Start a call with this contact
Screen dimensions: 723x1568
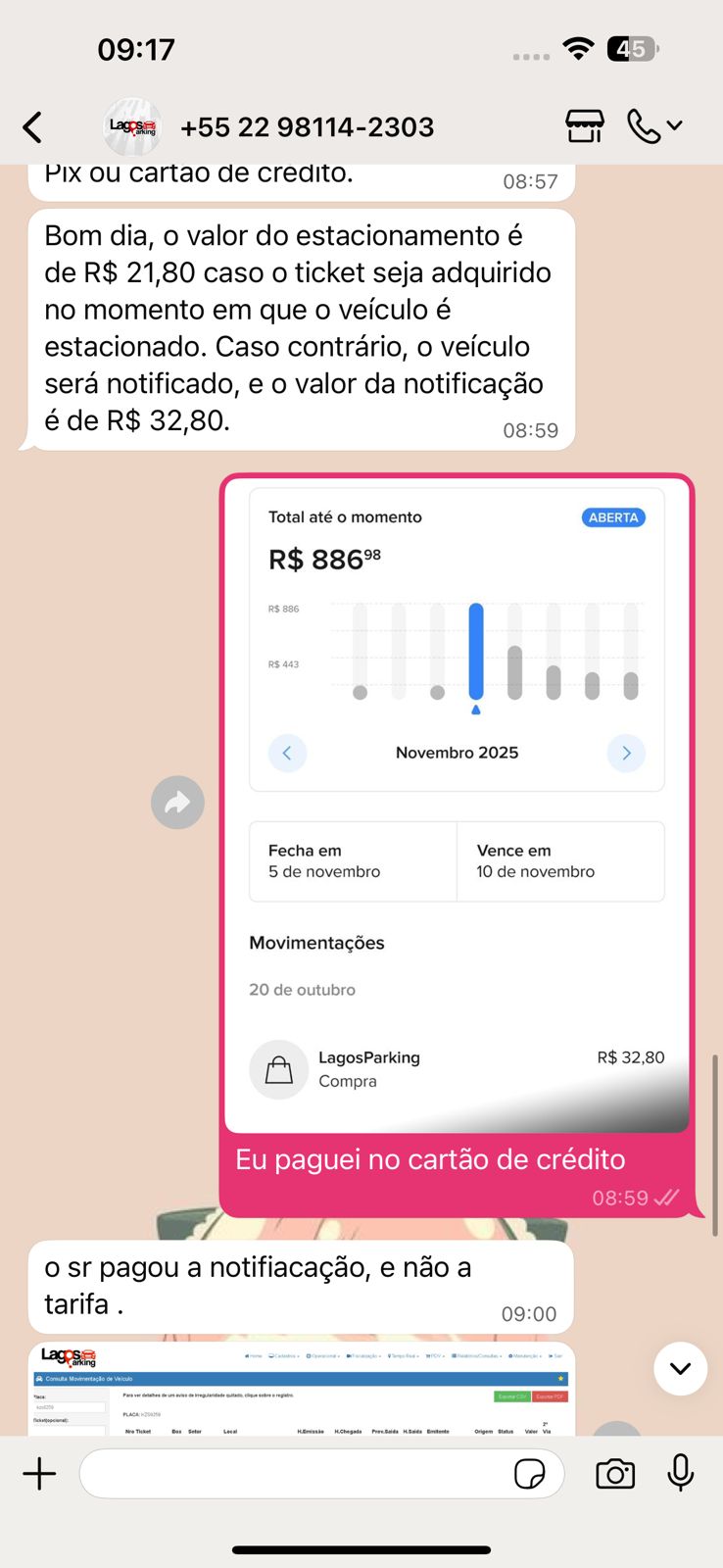point(644,126)
